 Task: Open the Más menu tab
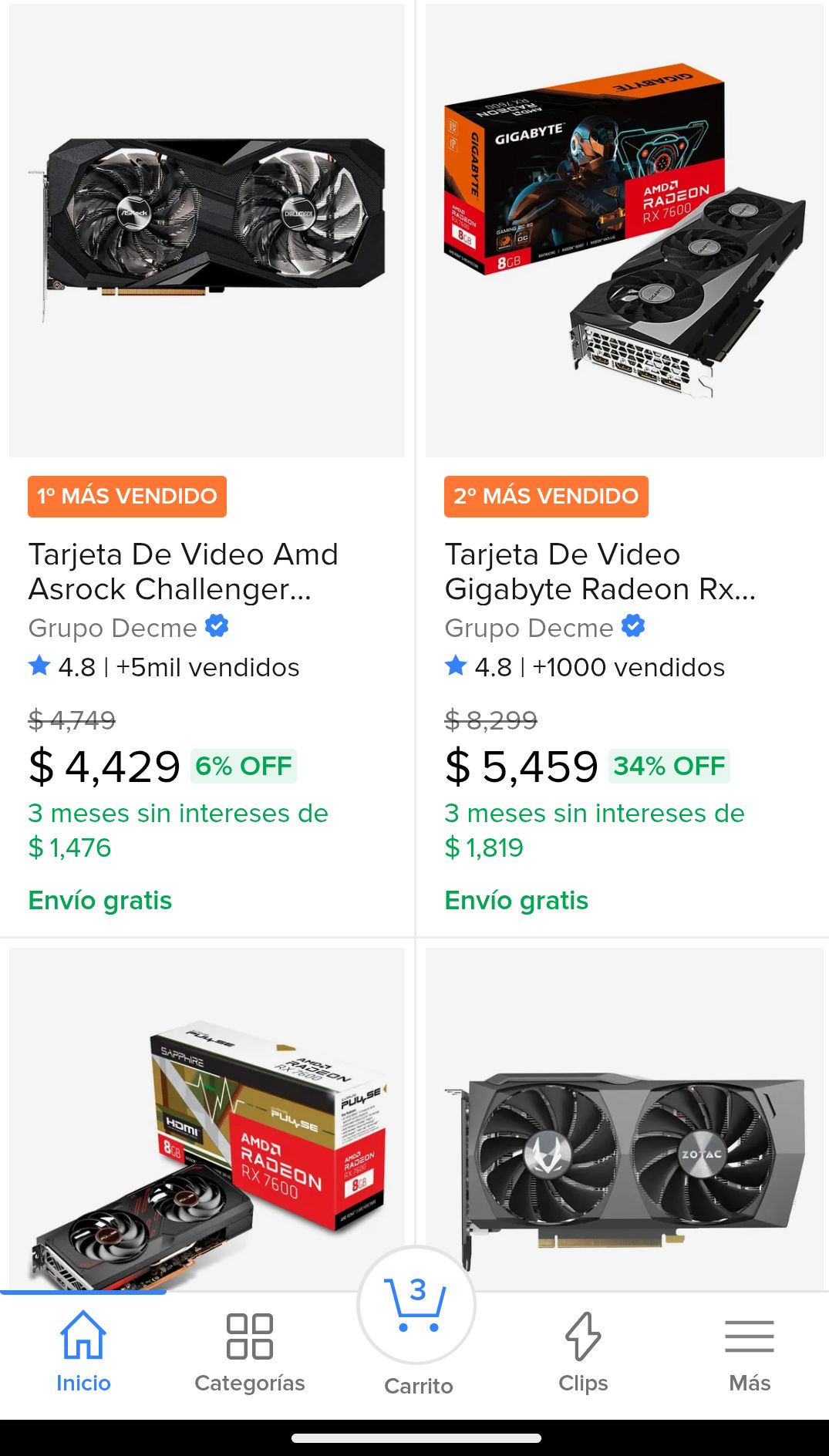(750, 1353)
